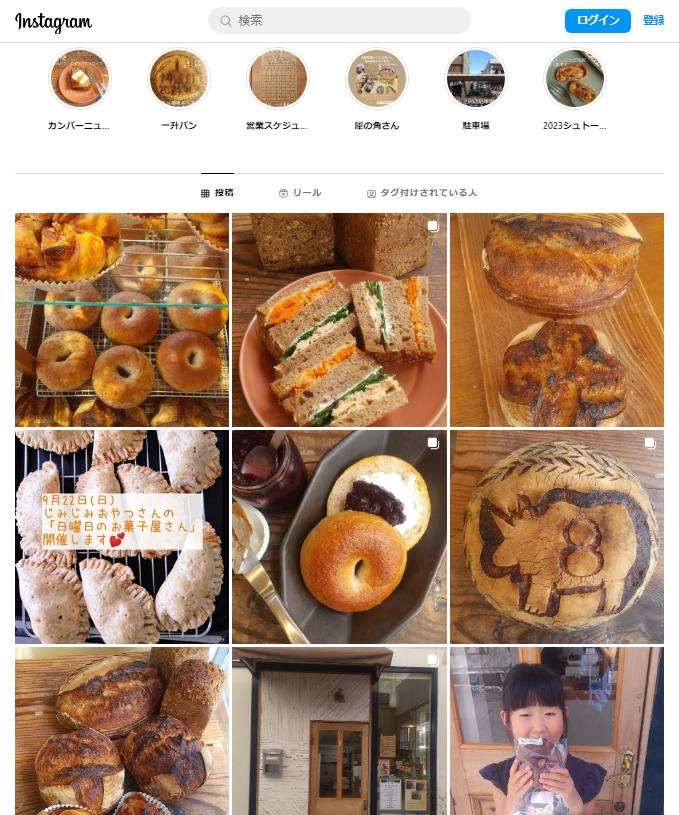Open the 一升パン story highlight
This screenshot has height=815, width=679.
point(179,78)
